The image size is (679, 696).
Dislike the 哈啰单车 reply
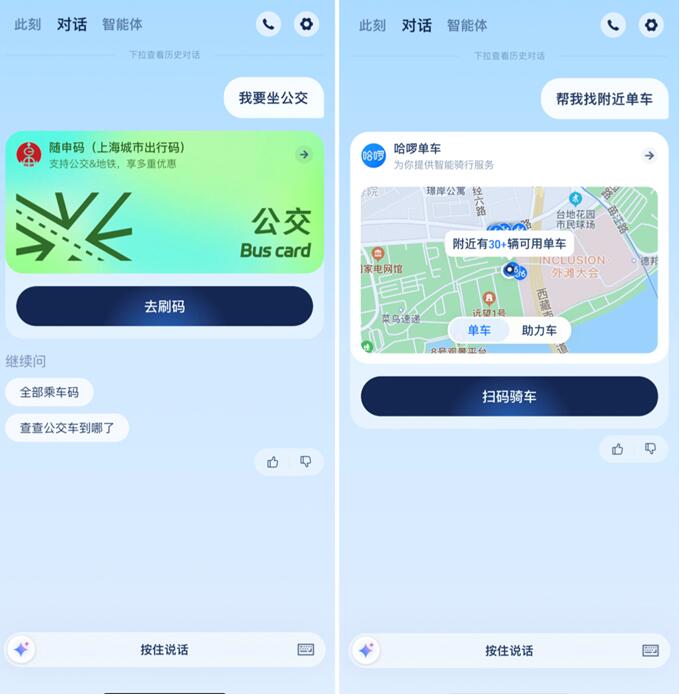point(650,449)
